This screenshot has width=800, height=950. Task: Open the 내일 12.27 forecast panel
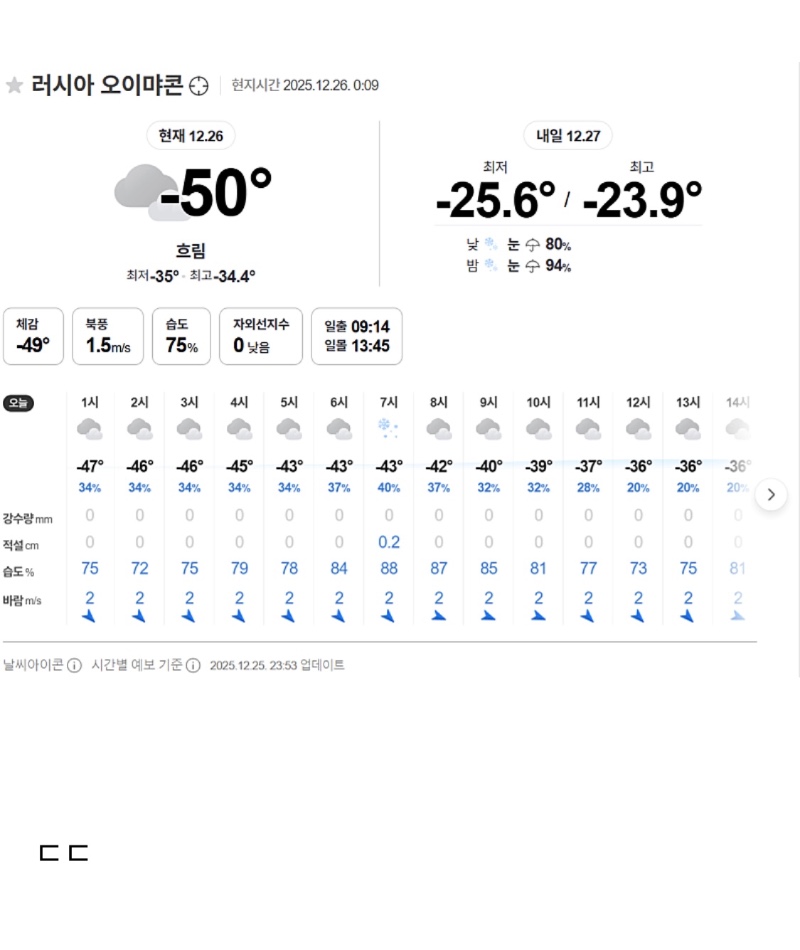click(x=567, y=135)
